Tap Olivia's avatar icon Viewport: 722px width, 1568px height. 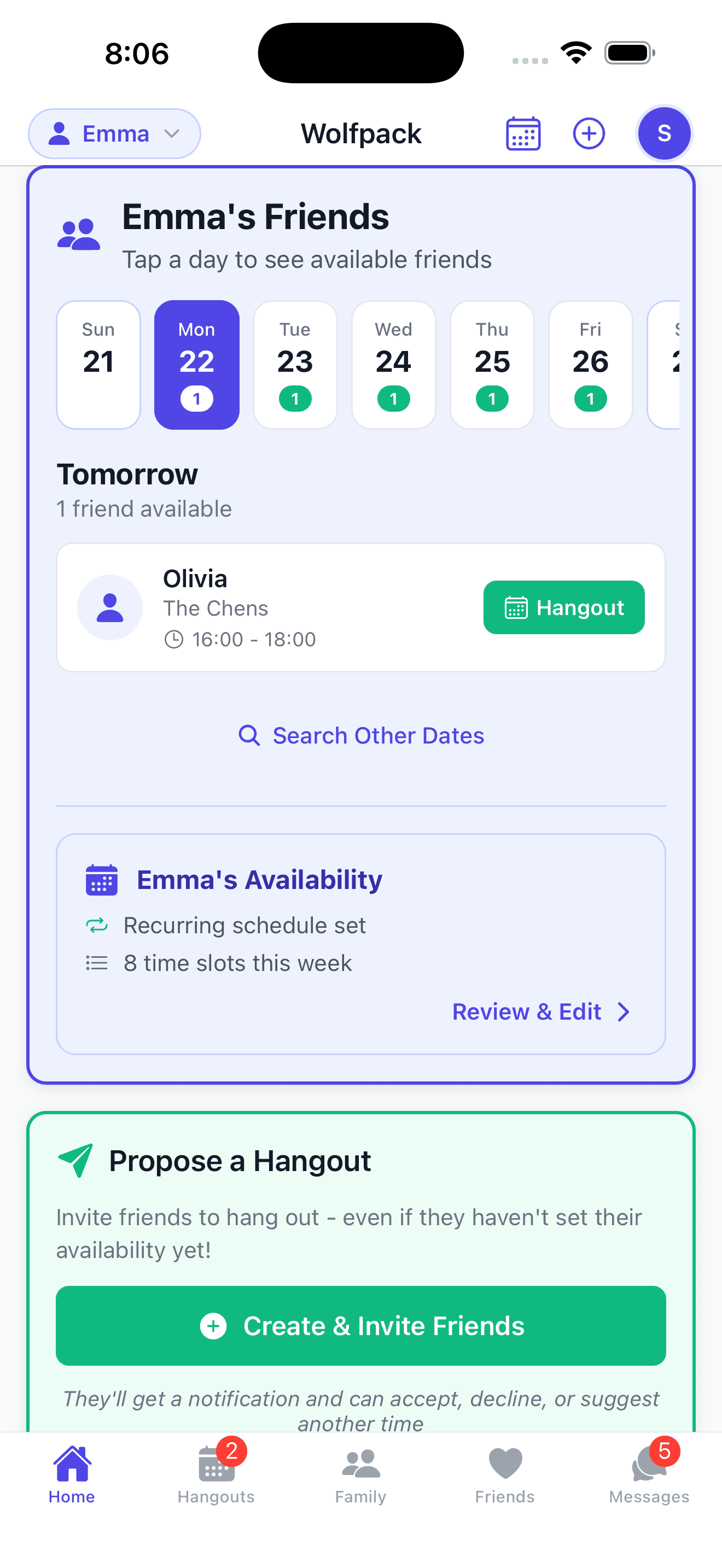tap(110, 607)
